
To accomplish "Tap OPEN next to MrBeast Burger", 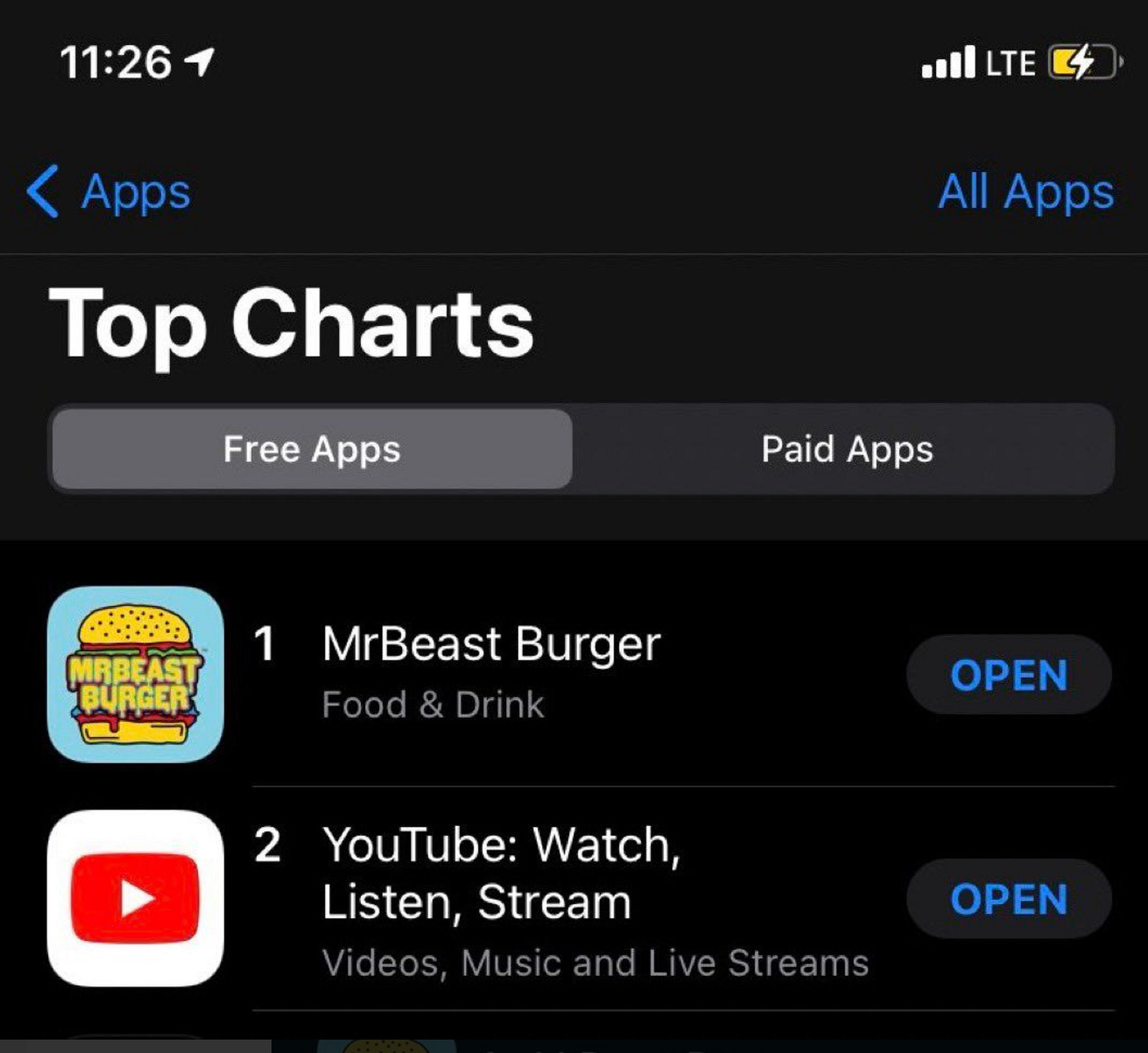I will (1008, 675).
